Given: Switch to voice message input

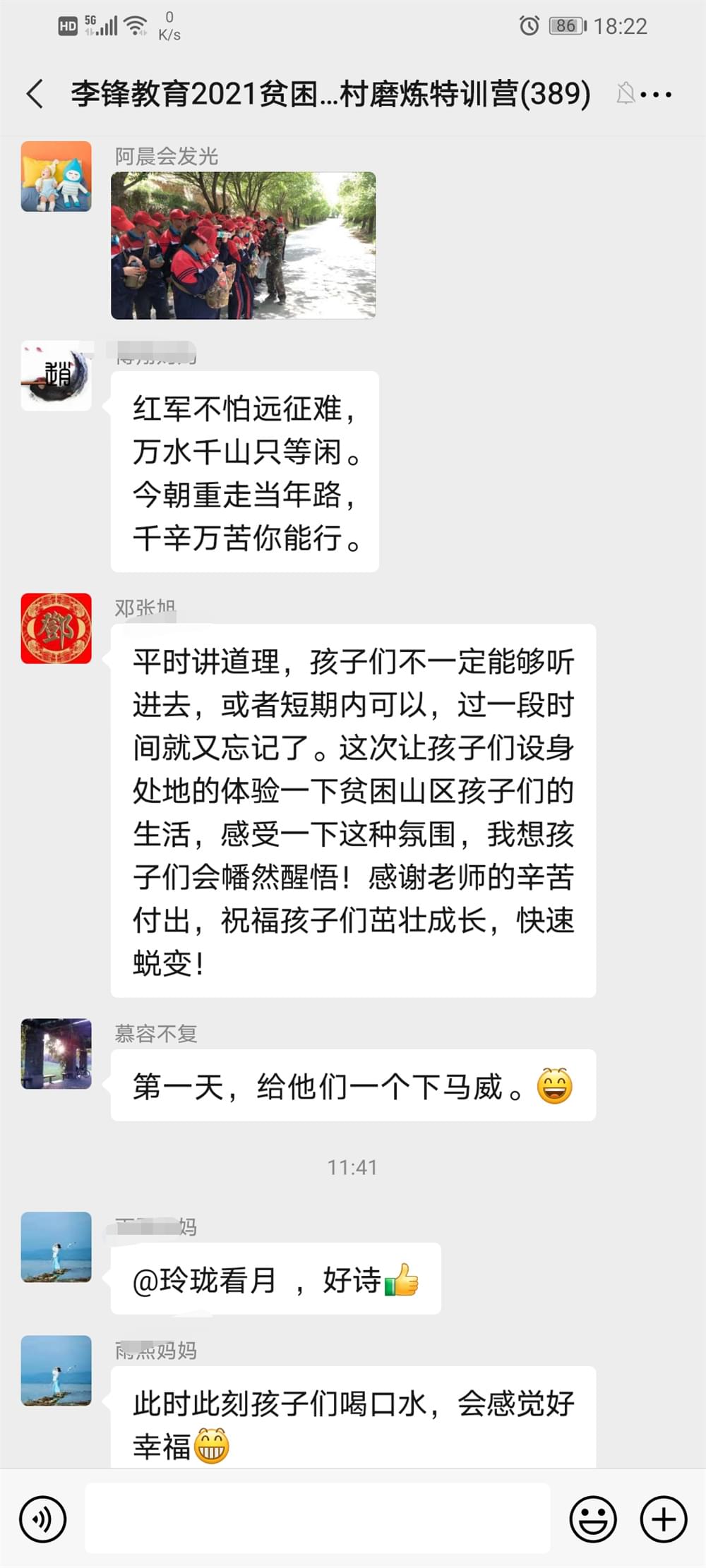Looking at the screenshot, I should (43, 1518).
